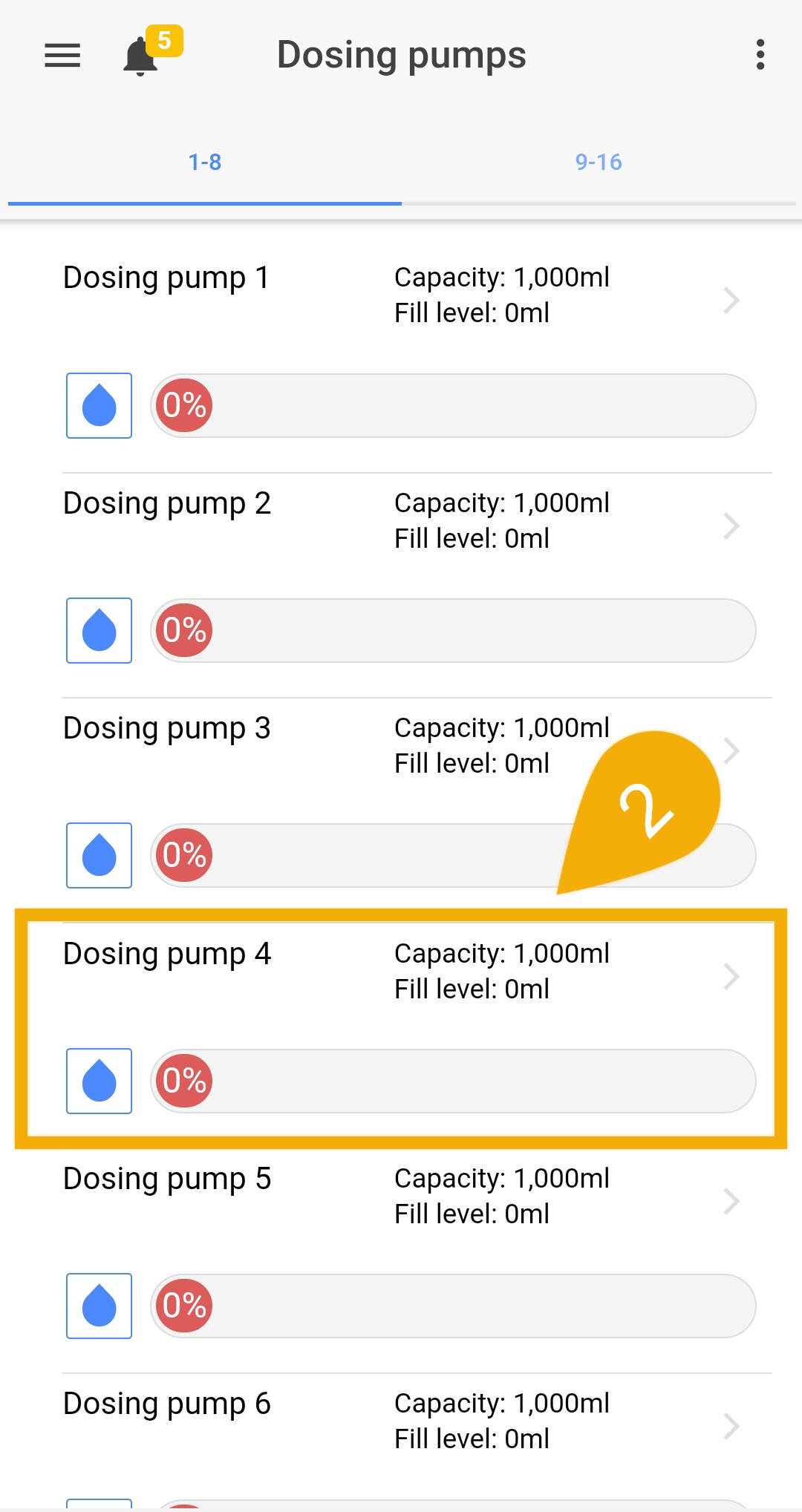Tap the water drop icon for Dosing pump 5
The width and height of the screenshot is (802, 1512).
(99, 1306)
